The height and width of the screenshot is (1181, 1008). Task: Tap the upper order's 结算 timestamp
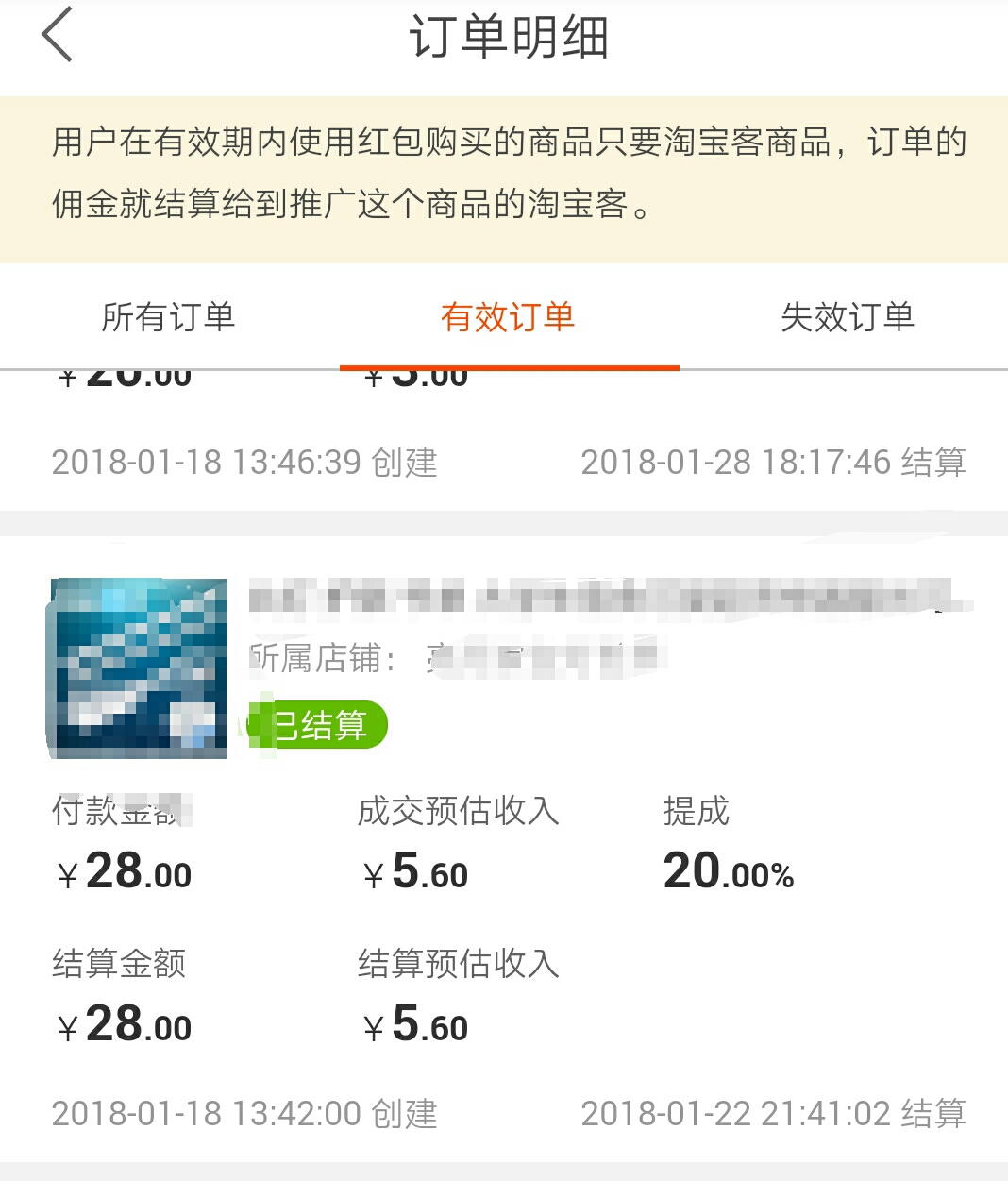pyautogui.click(x=776, y=462)
